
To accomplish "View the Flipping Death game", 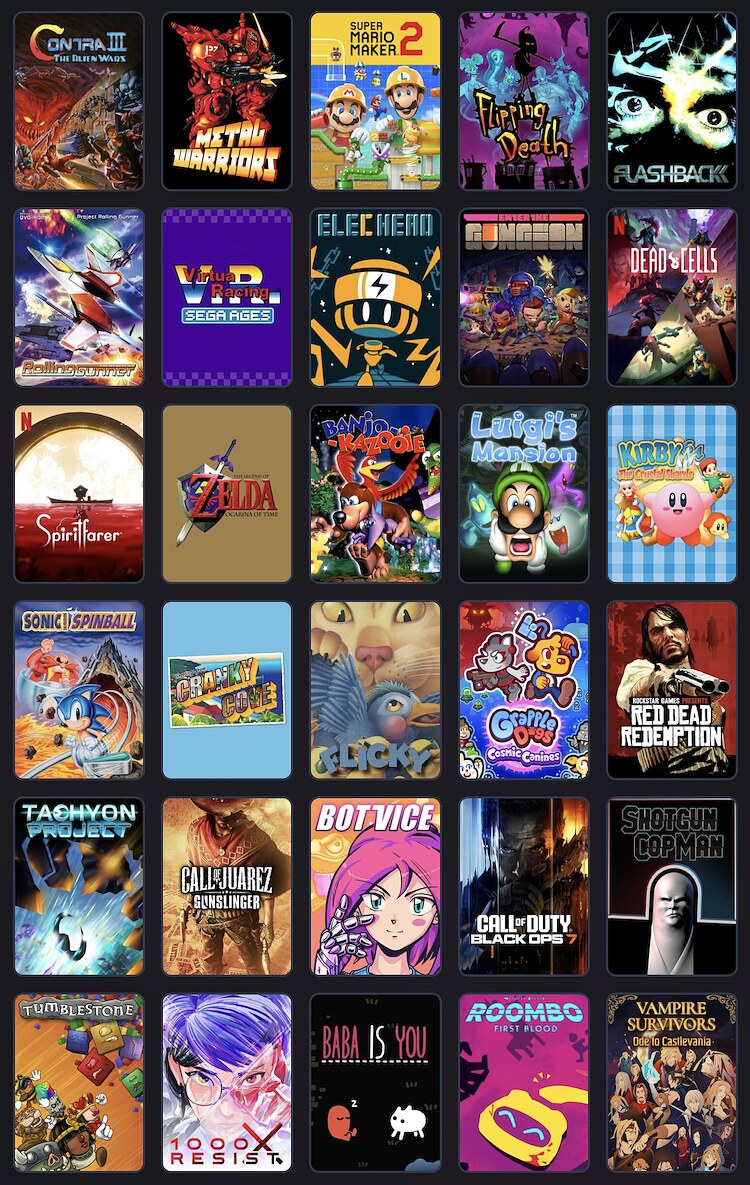I will [x=523, y=101].
